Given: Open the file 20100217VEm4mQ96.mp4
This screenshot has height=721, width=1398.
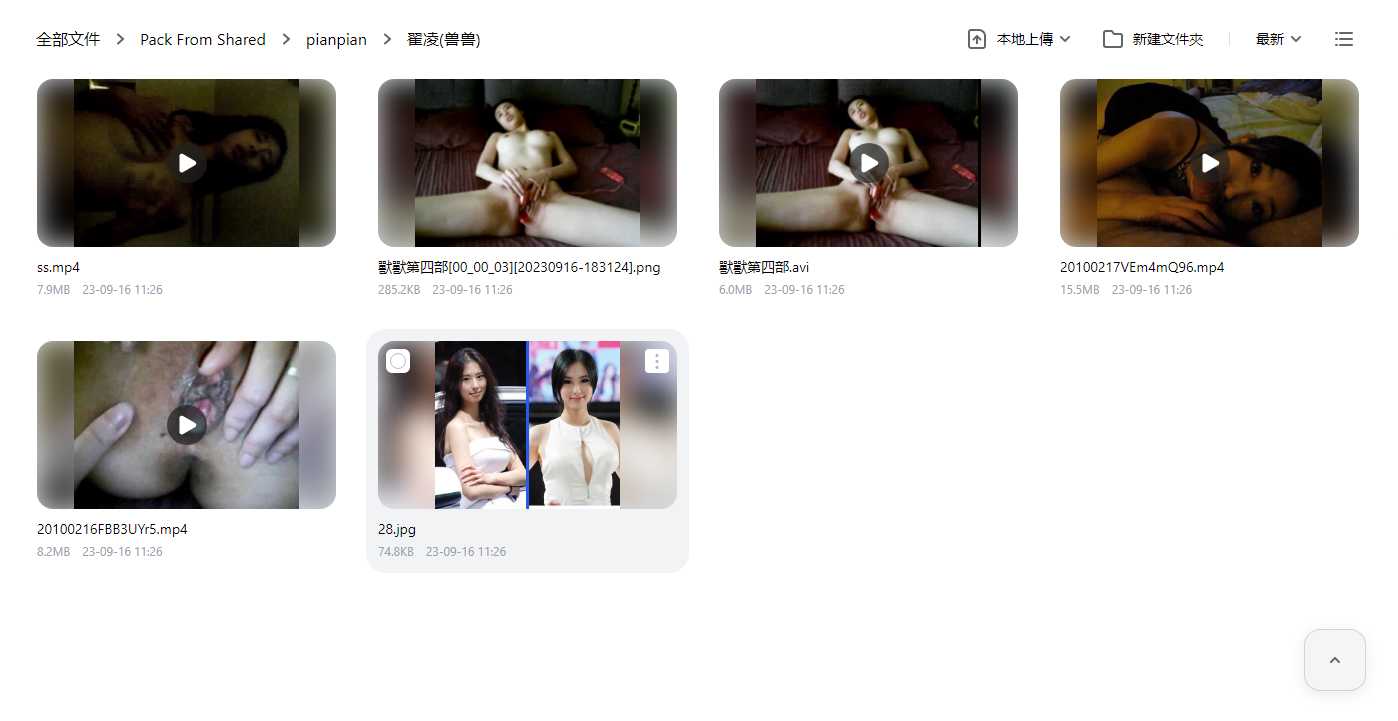Looking at the screenshot, I should (1209, 163).
